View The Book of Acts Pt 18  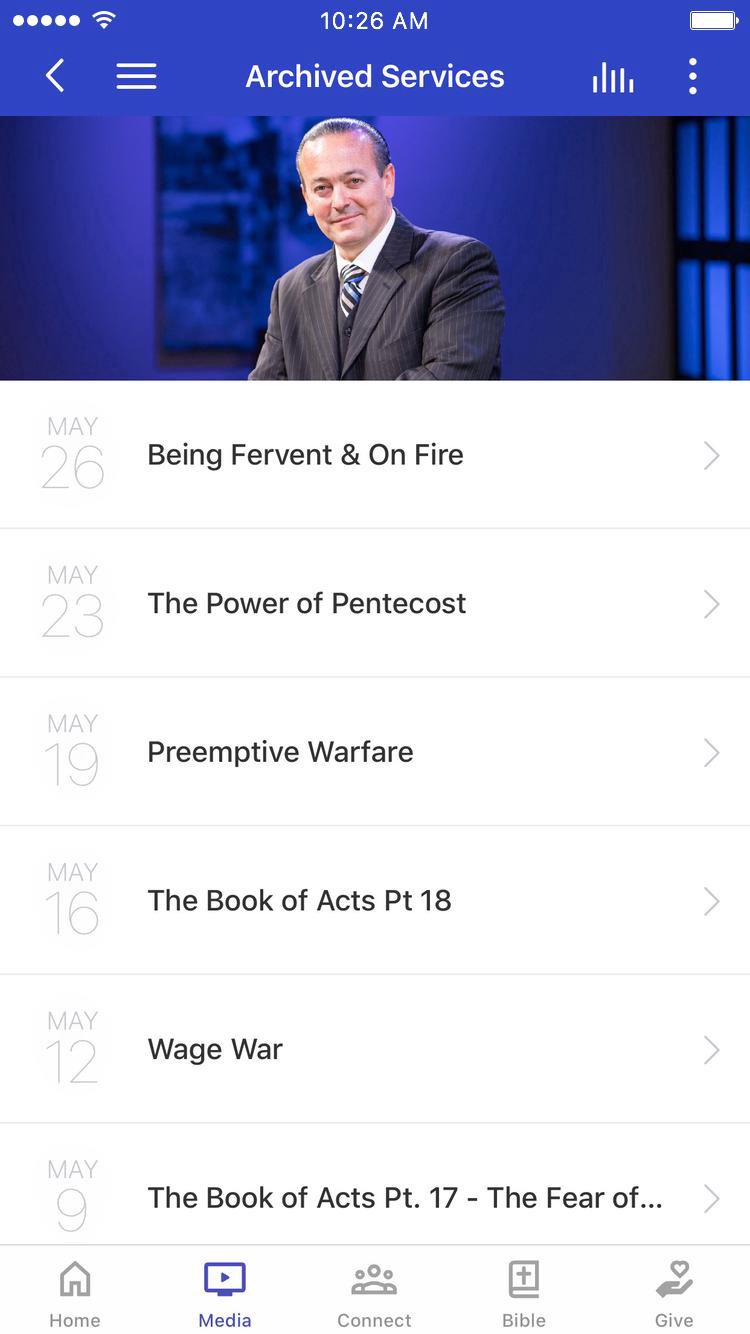pyautogui.click(x=375, y=900)
